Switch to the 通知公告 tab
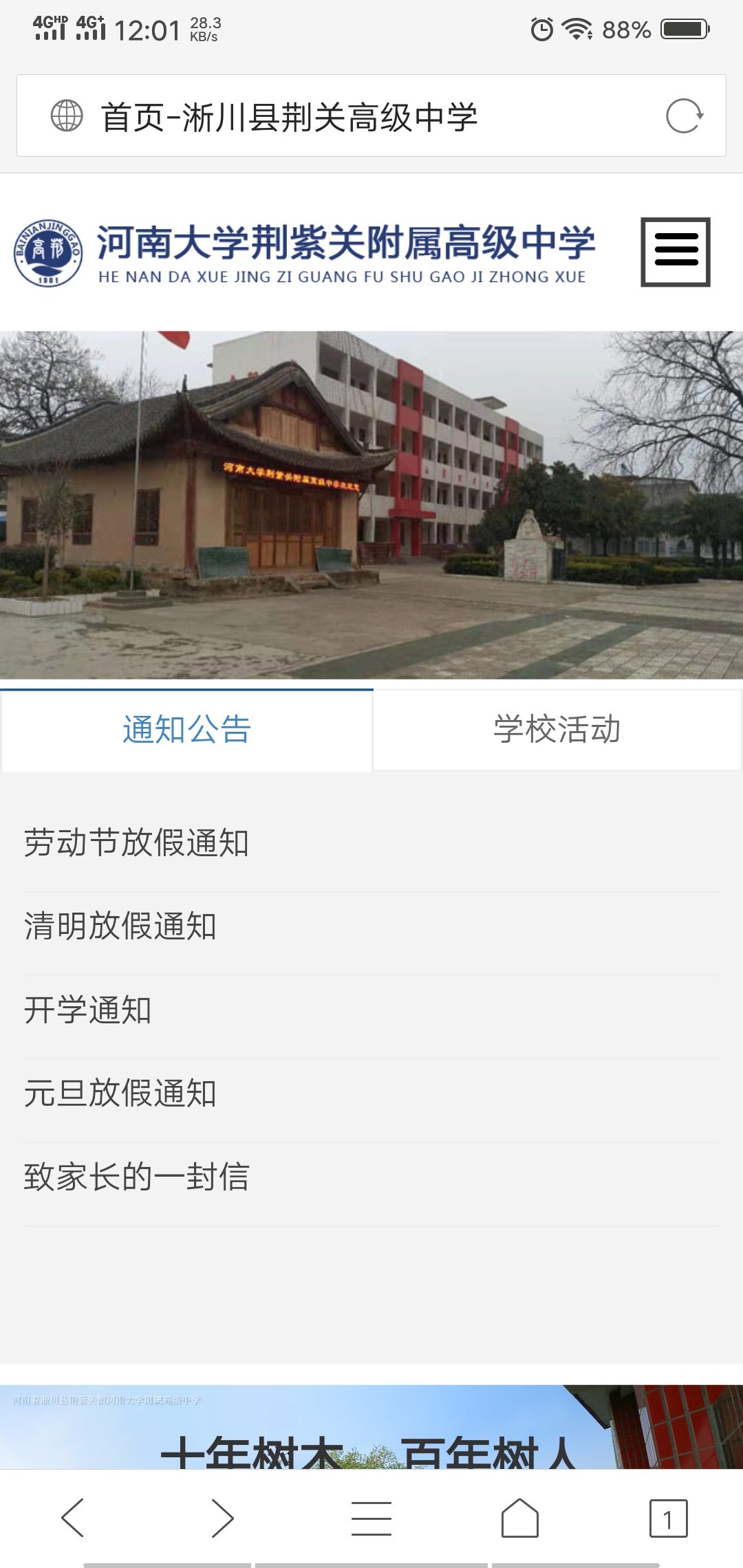 (186, 730)
